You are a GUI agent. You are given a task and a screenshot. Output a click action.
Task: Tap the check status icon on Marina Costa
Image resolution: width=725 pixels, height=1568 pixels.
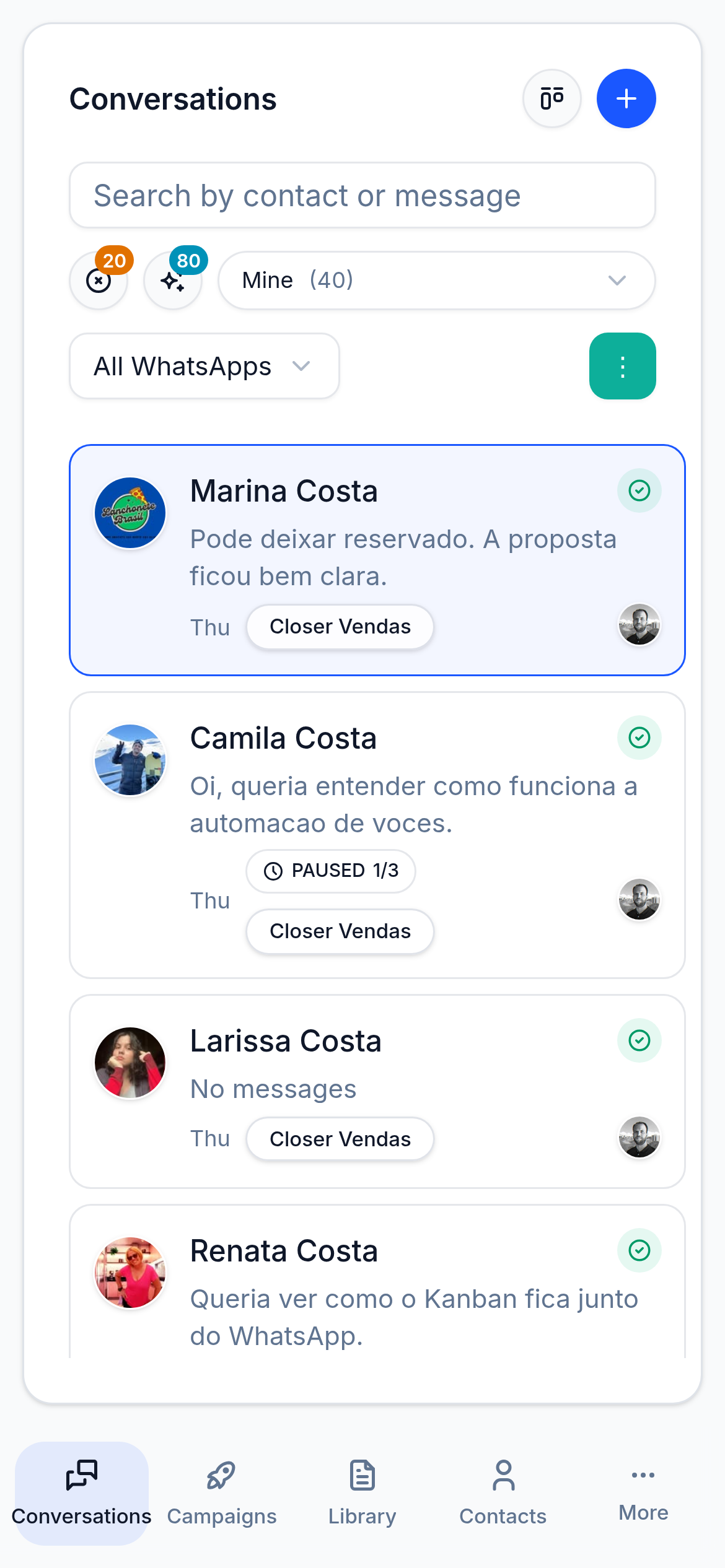(639, 490)
